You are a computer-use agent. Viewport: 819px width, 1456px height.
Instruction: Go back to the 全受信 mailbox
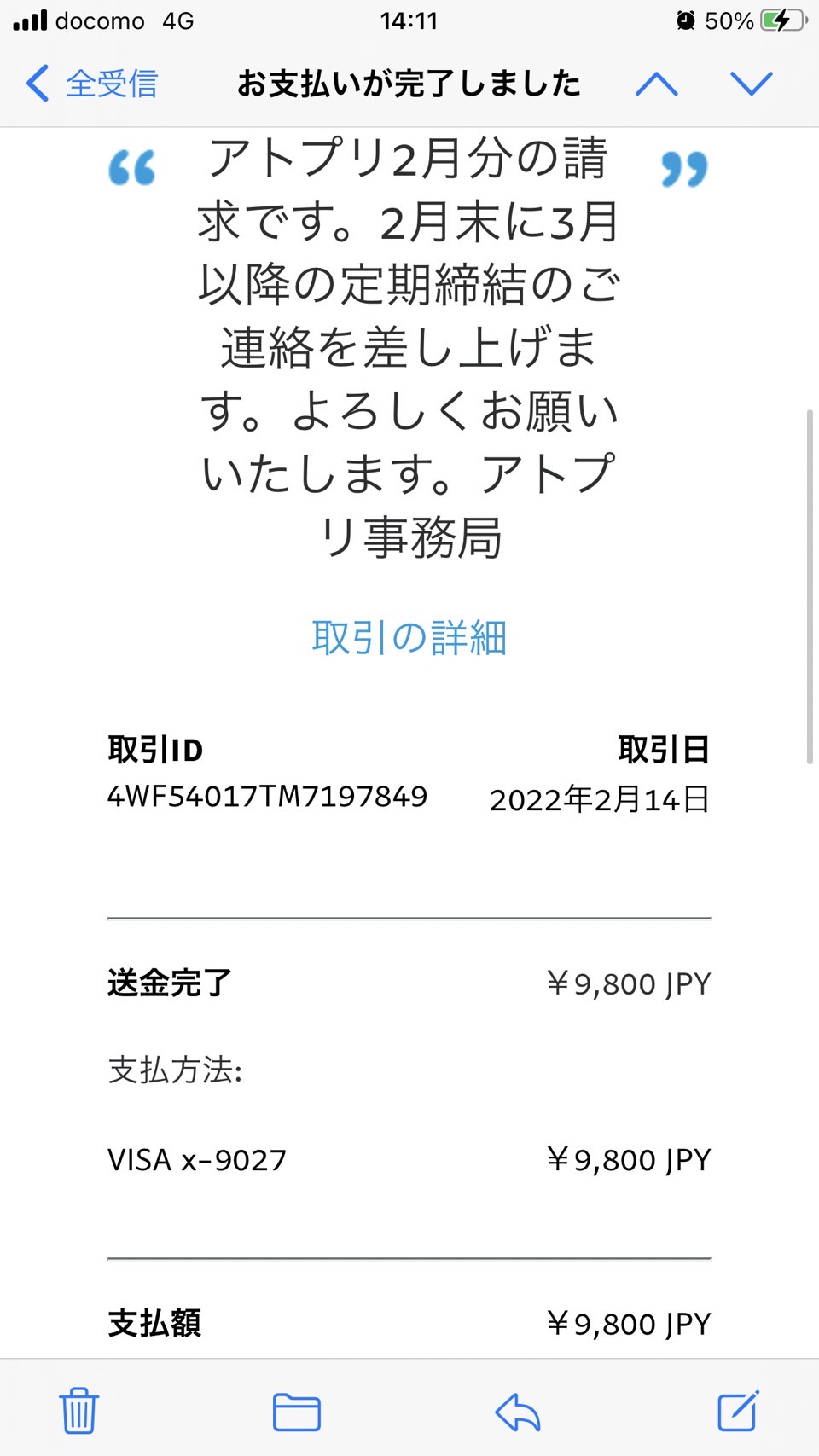coord(92,84)
